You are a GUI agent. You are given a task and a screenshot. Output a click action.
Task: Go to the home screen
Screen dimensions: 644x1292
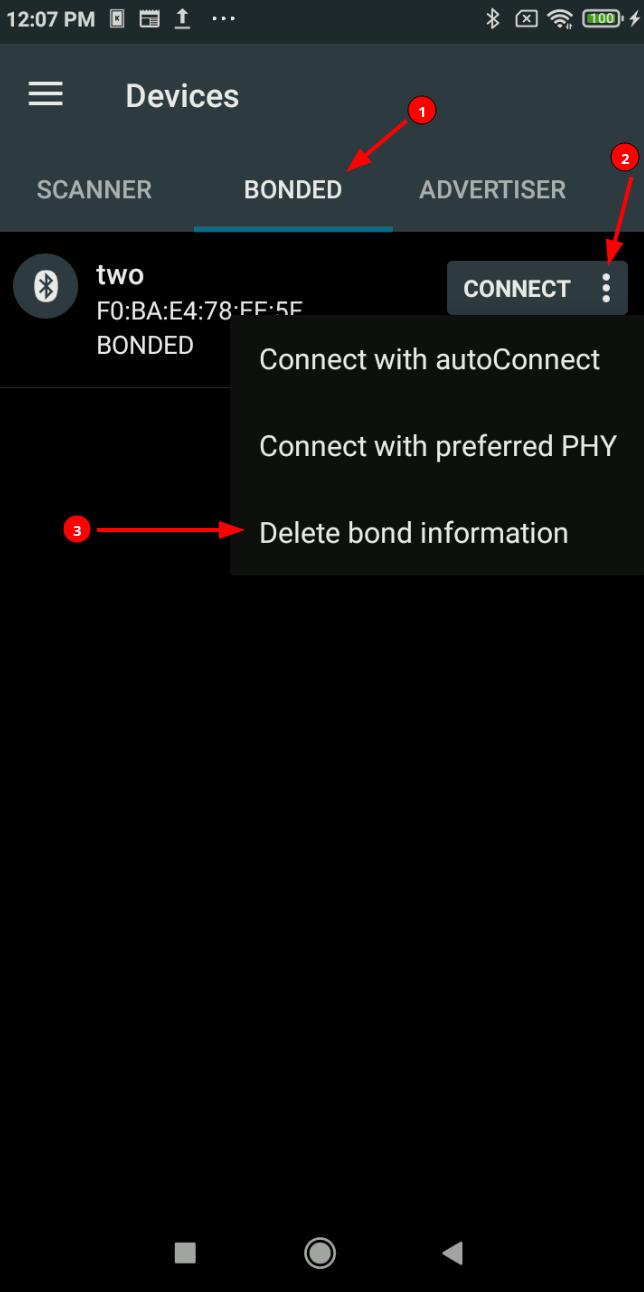click(320, 1252)
